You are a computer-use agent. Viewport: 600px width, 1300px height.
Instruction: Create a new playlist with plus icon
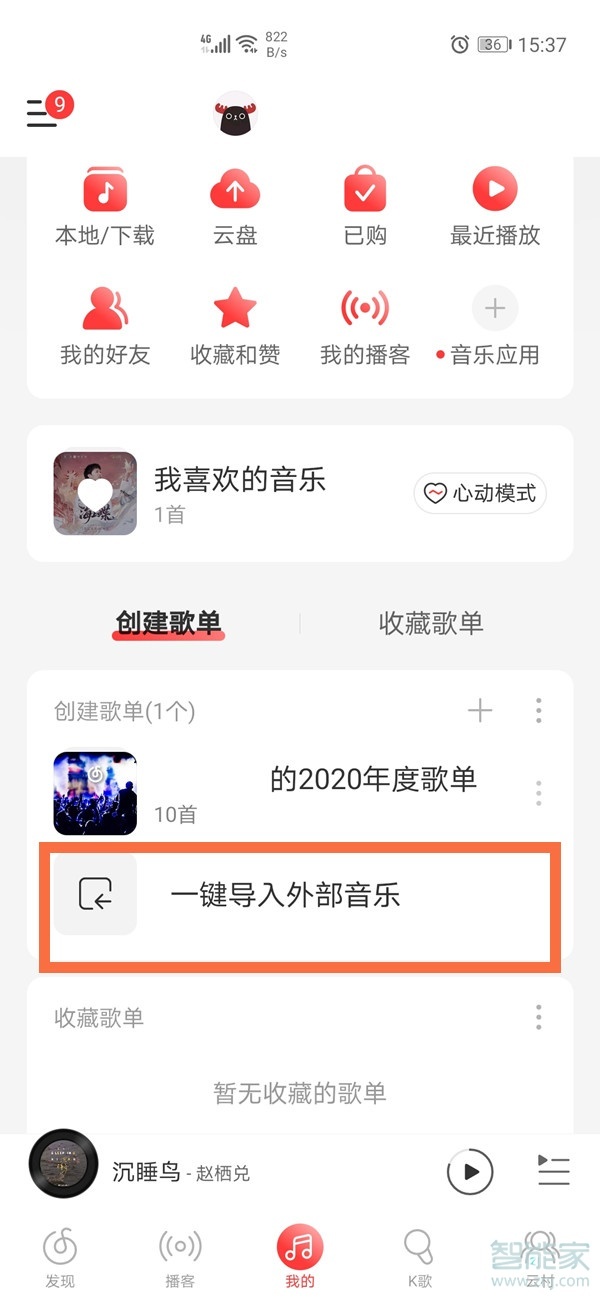point(480,711)
